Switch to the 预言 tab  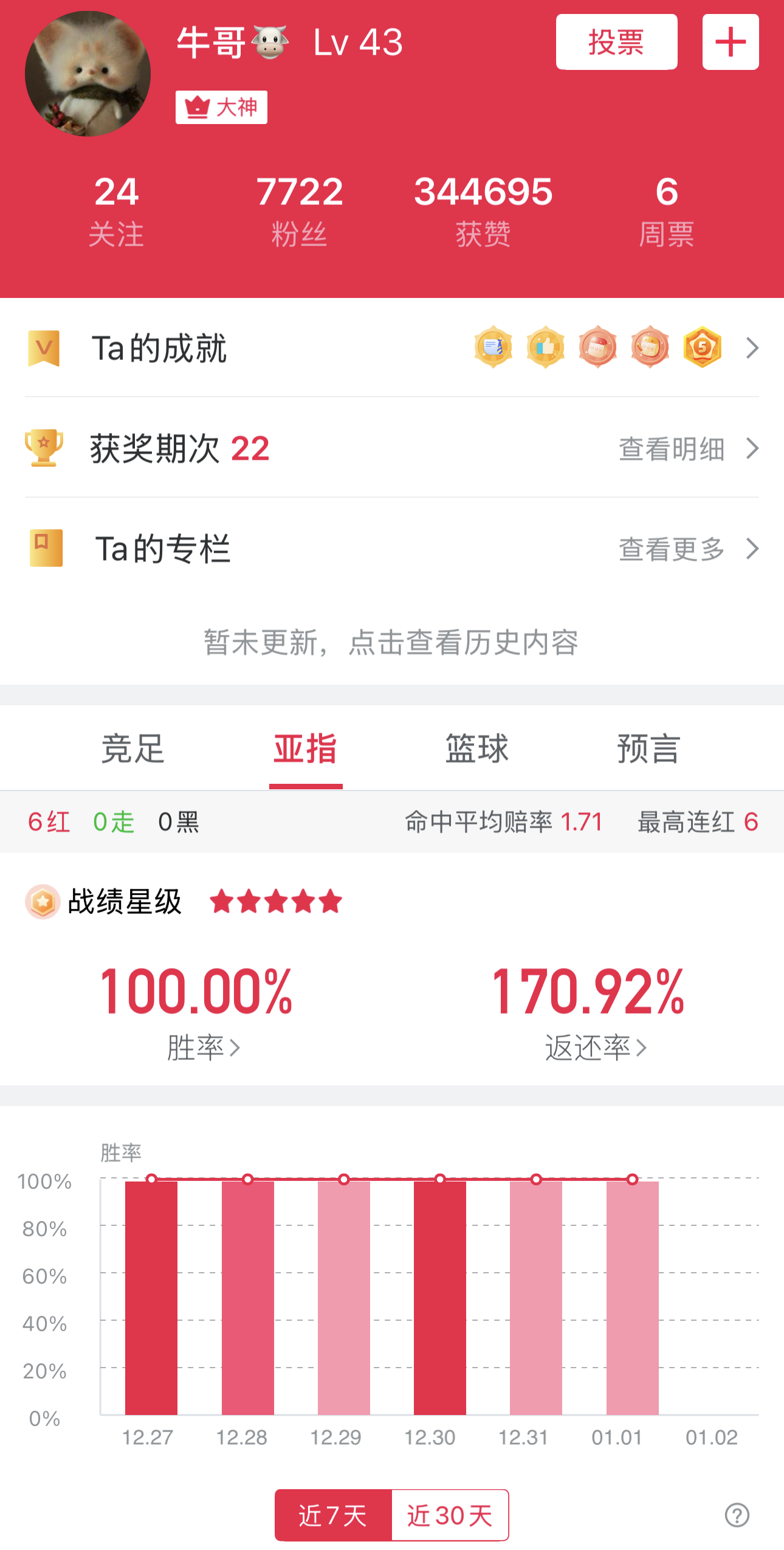pos(648,748)
